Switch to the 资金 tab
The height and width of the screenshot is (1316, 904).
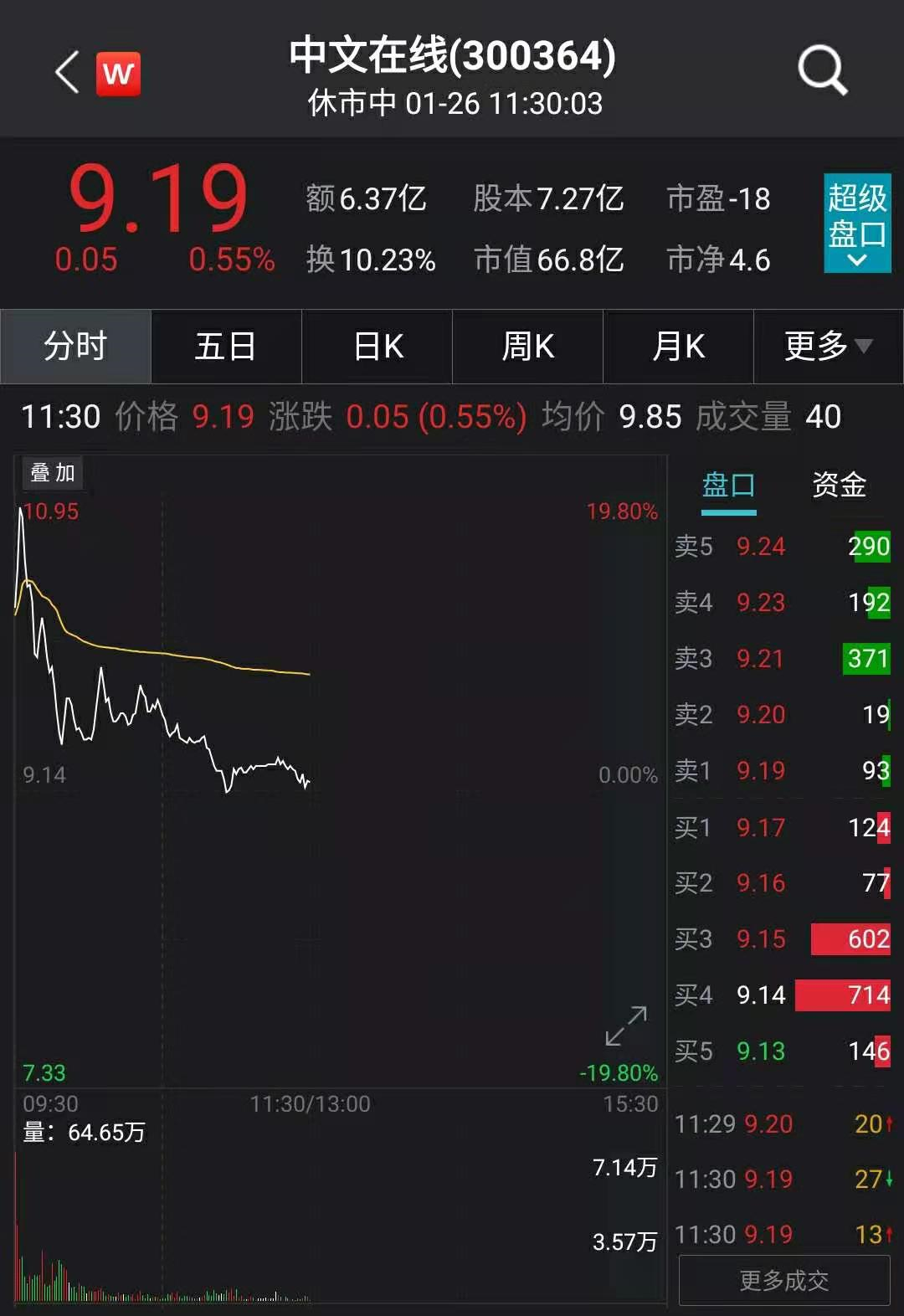[x=839, y=486]
